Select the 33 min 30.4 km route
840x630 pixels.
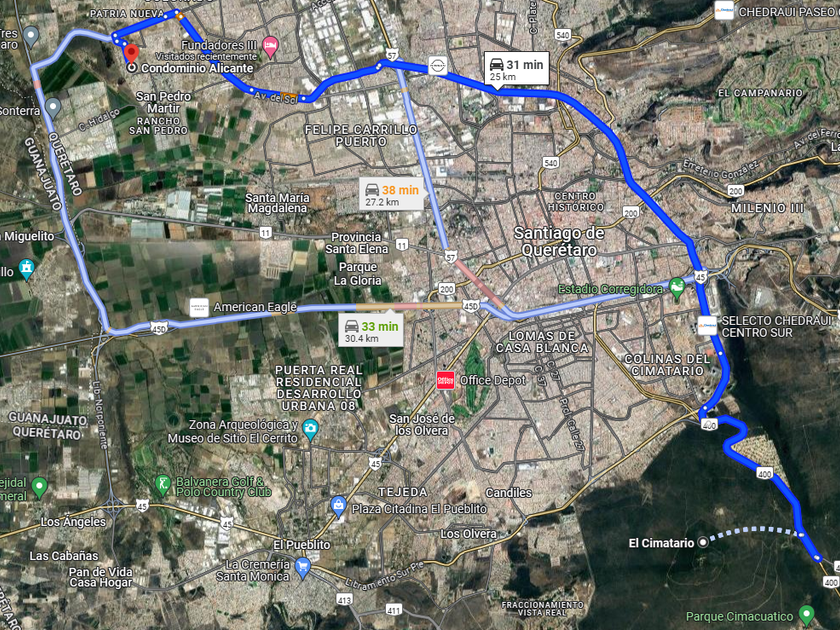coord(371,331)
